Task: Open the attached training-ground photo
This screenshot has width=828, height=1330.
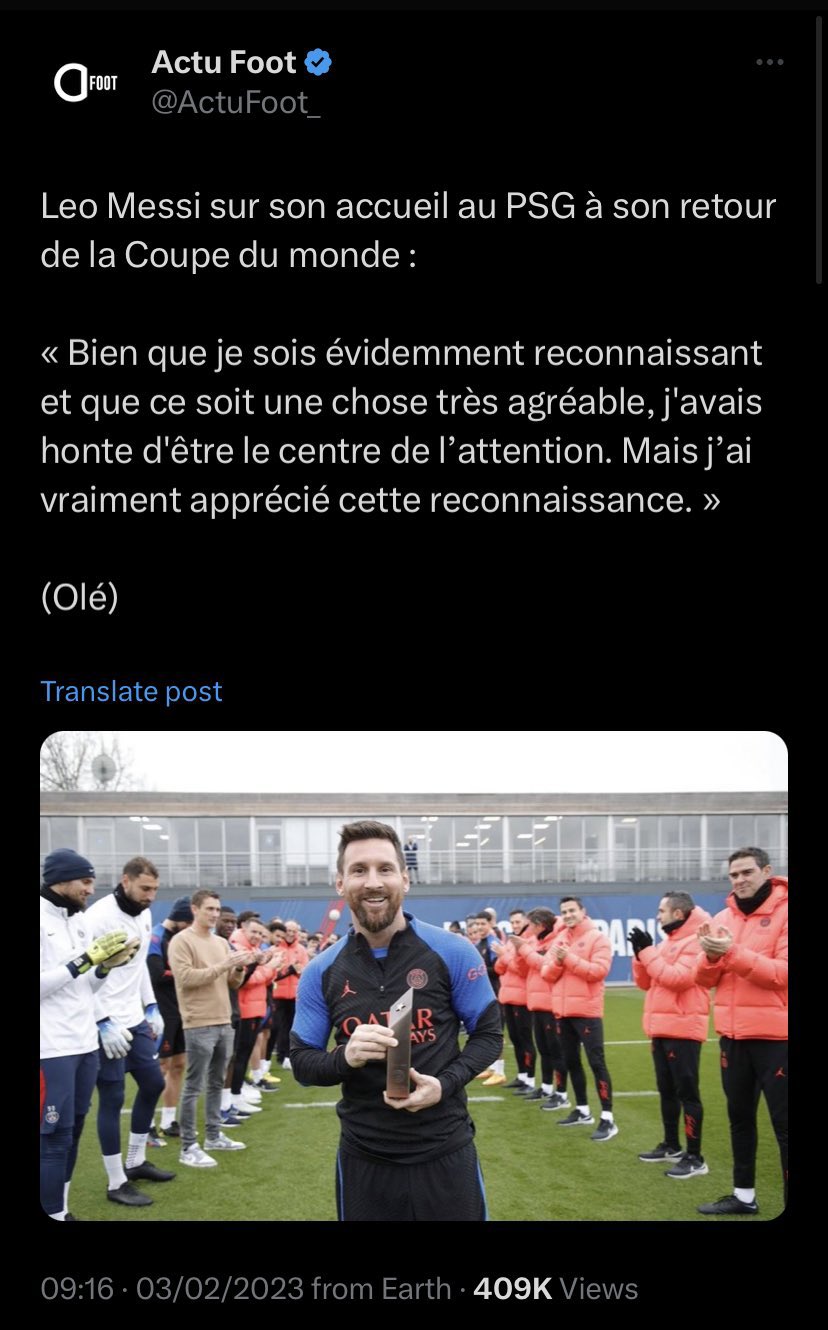Action: pyautogui.click(x=414, y=975)
